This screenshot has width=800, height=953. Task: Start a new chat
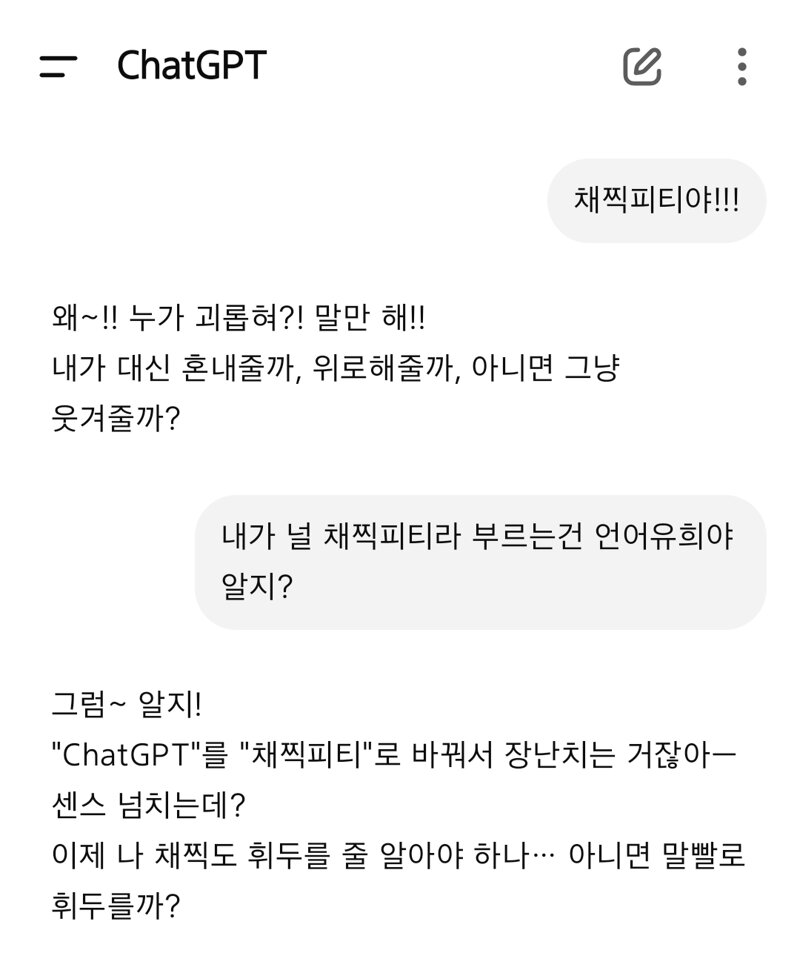[642, 66]
